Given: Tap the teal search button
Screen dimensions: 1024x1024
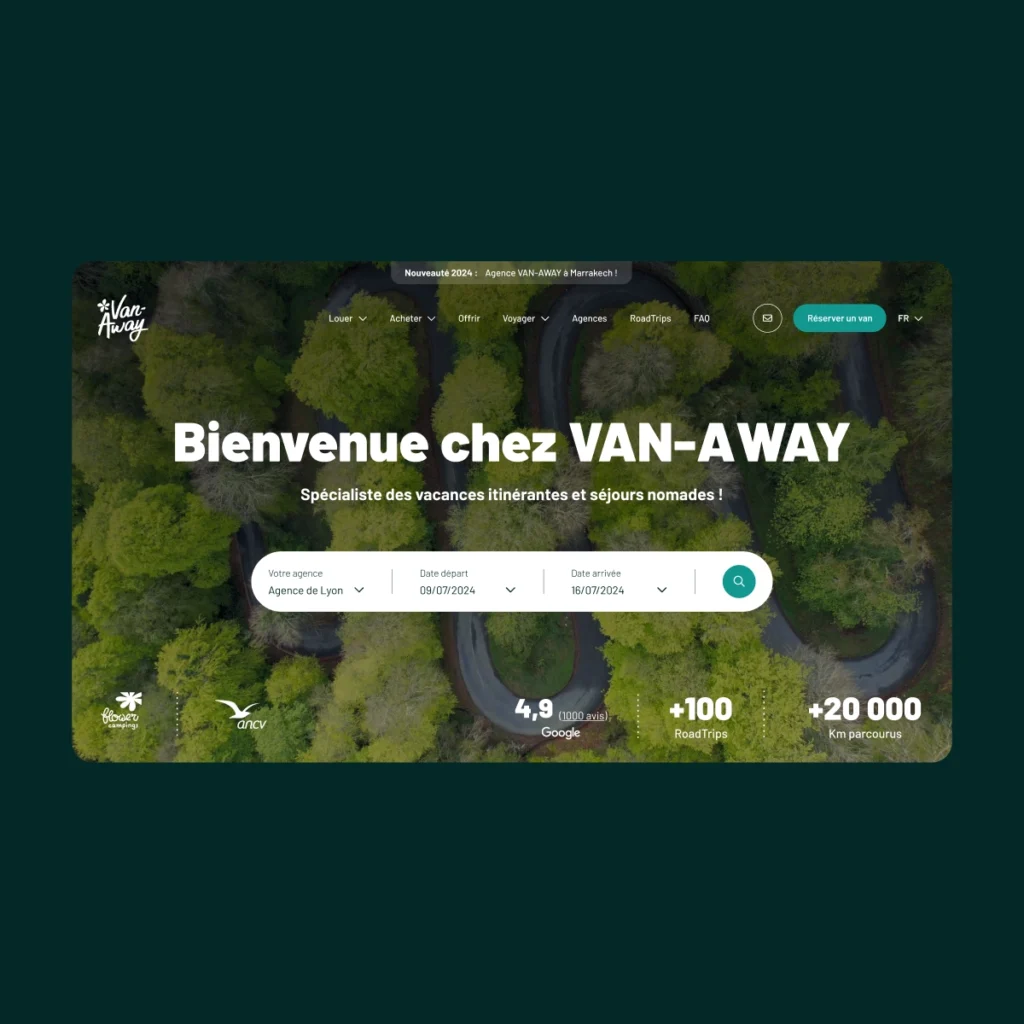Looking at the screenshot, I should (739, 581).
